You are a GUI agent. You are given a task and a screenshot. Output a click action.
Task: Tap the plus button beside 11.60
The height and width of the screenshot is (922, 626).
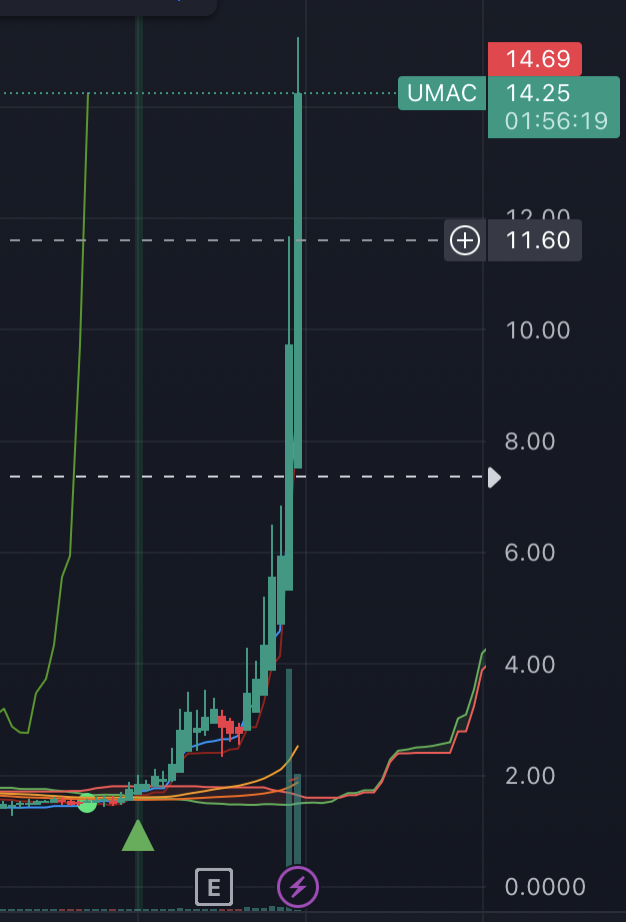(465, 241)
